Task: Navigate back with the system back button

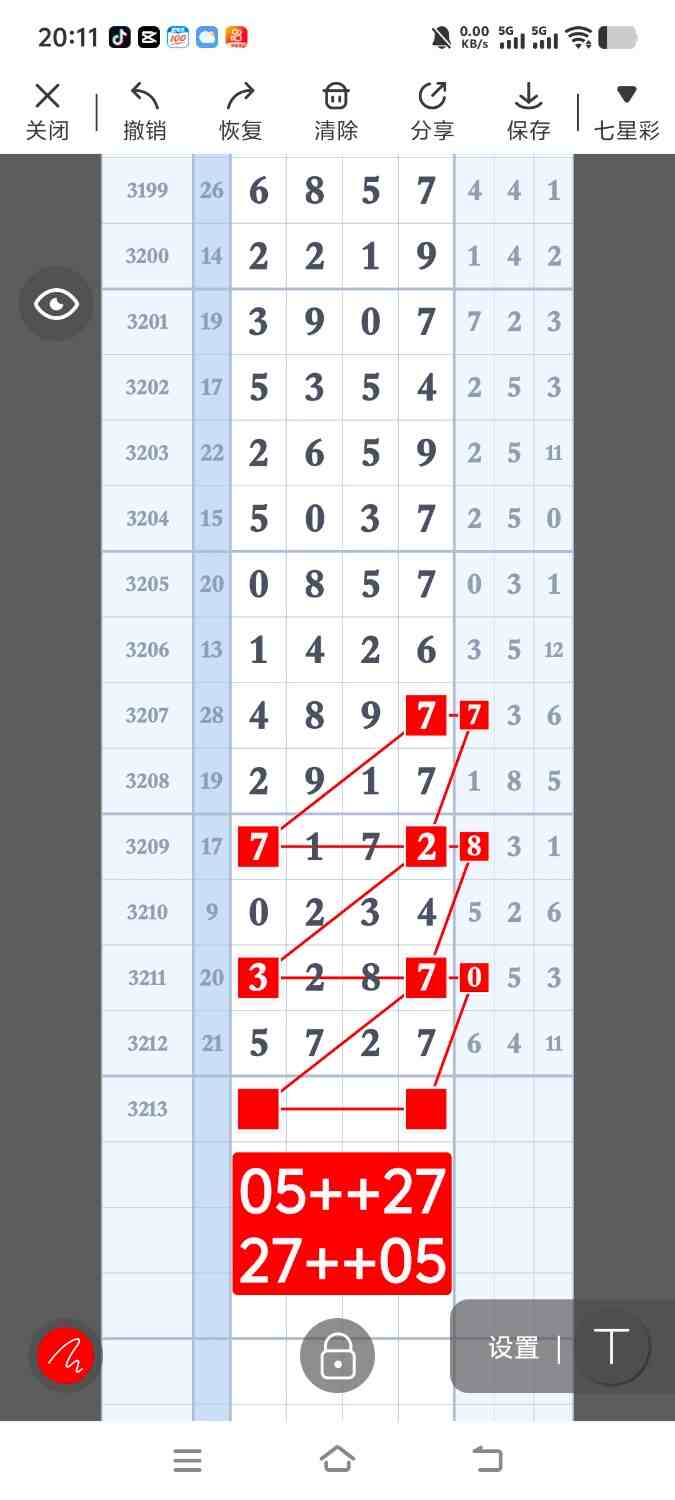Action: 487,1460
